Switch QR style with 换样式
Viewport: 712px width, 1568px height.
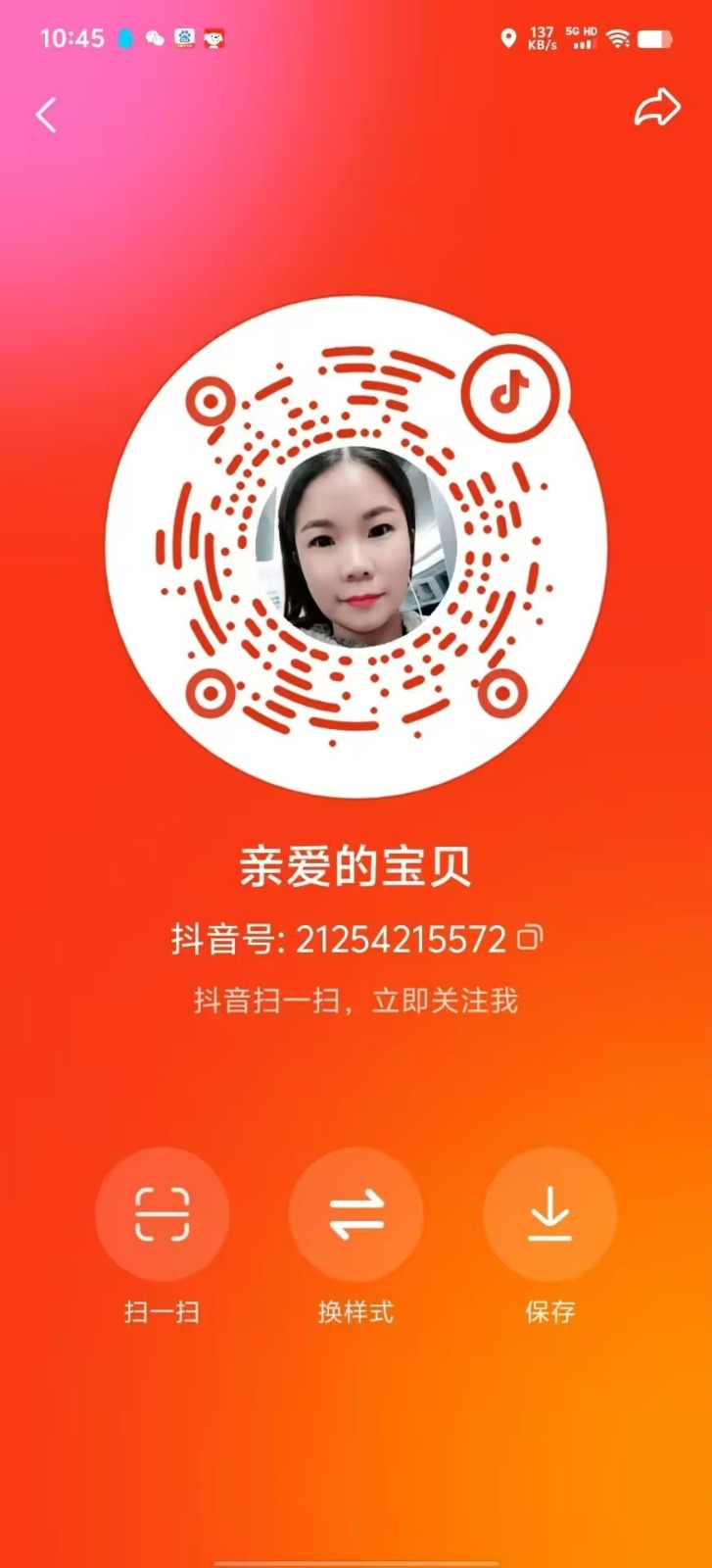[x=356, y=1213]
